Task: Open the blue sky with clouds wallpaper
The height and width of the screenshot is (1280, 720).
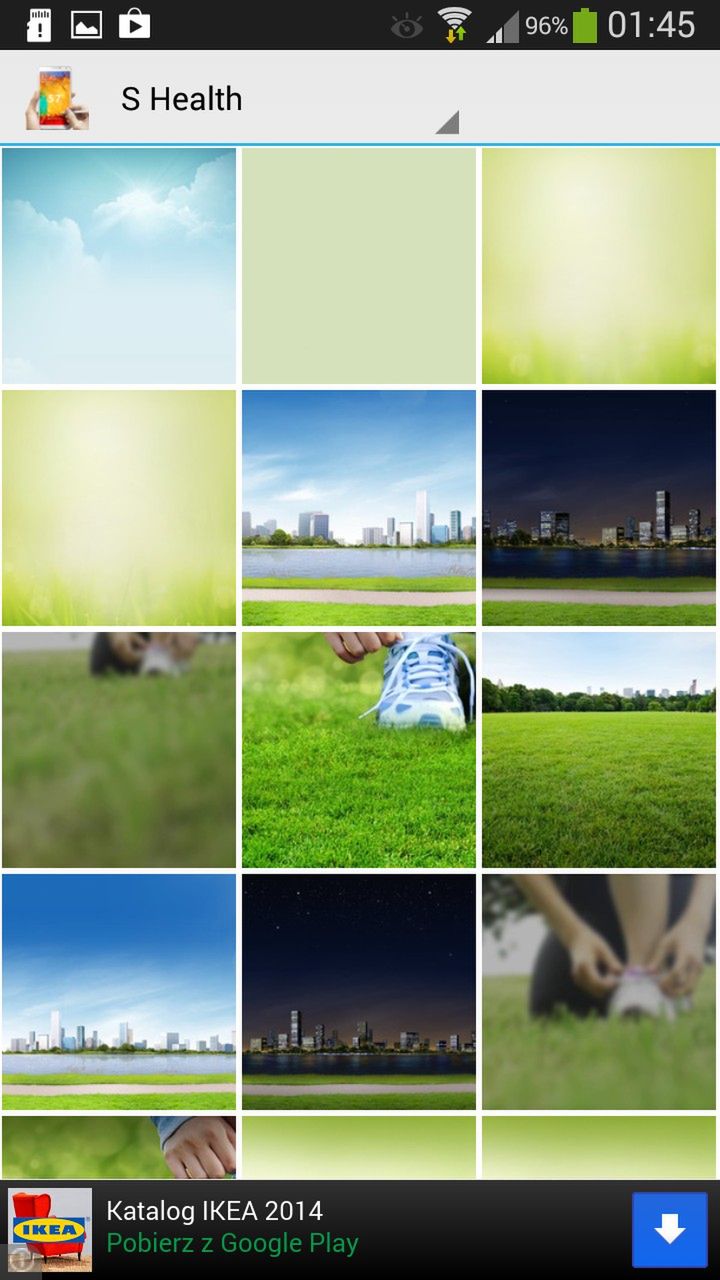Action: tap(119, 266)
